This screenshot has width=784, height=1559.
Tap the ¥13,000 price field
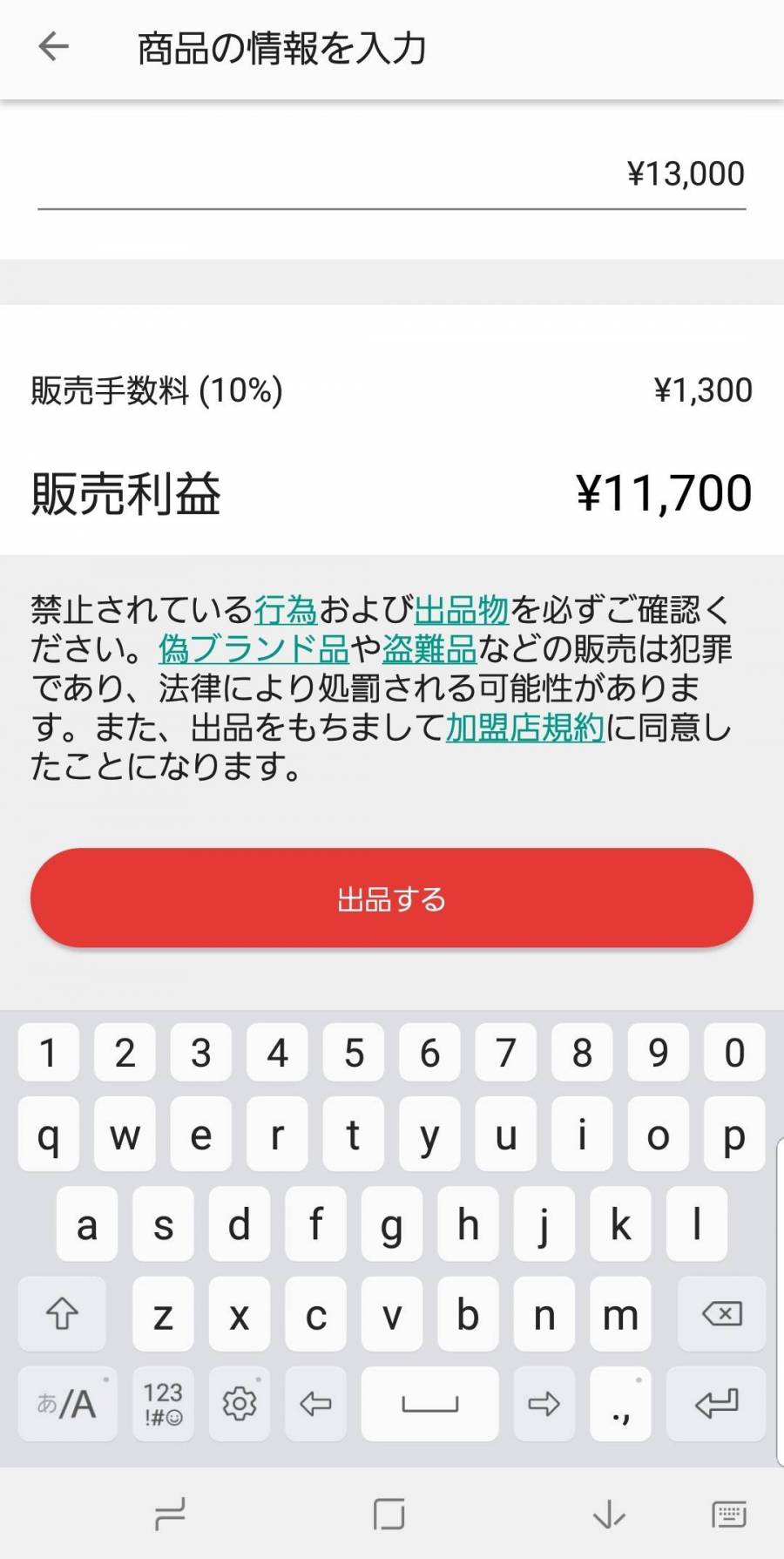click(x=392, y=174)
